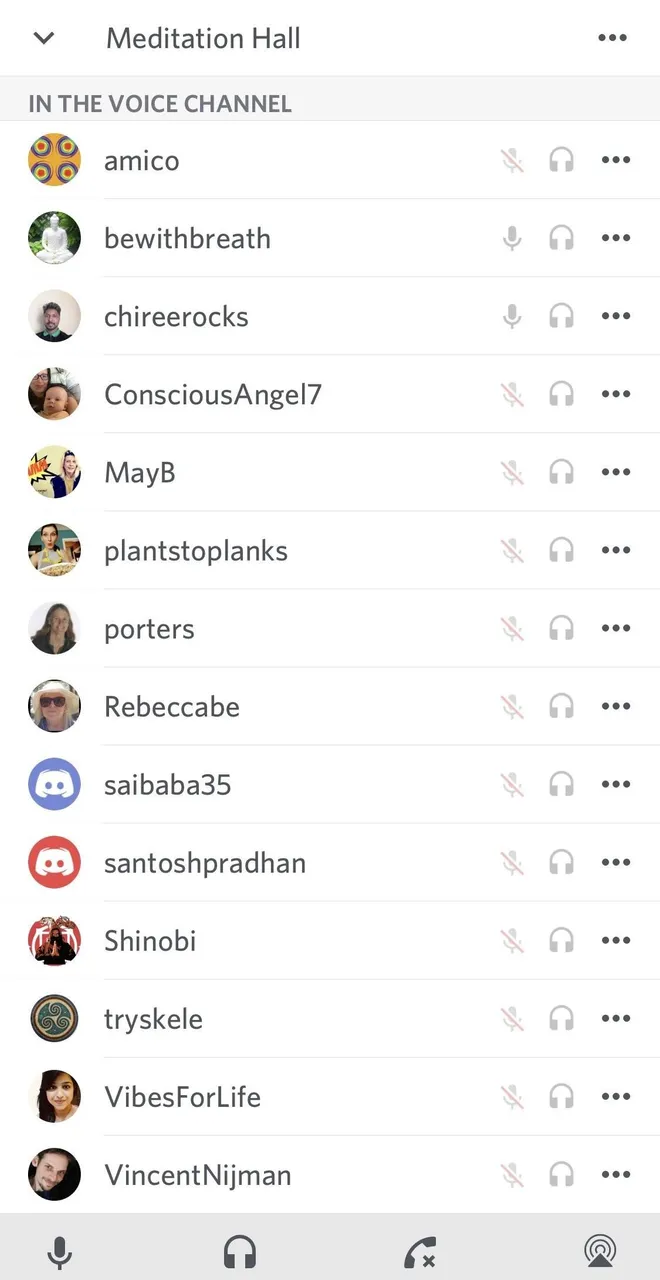View chireerocks in the voice channel
Screen dimensions: 660x1280
coord(176,316)
